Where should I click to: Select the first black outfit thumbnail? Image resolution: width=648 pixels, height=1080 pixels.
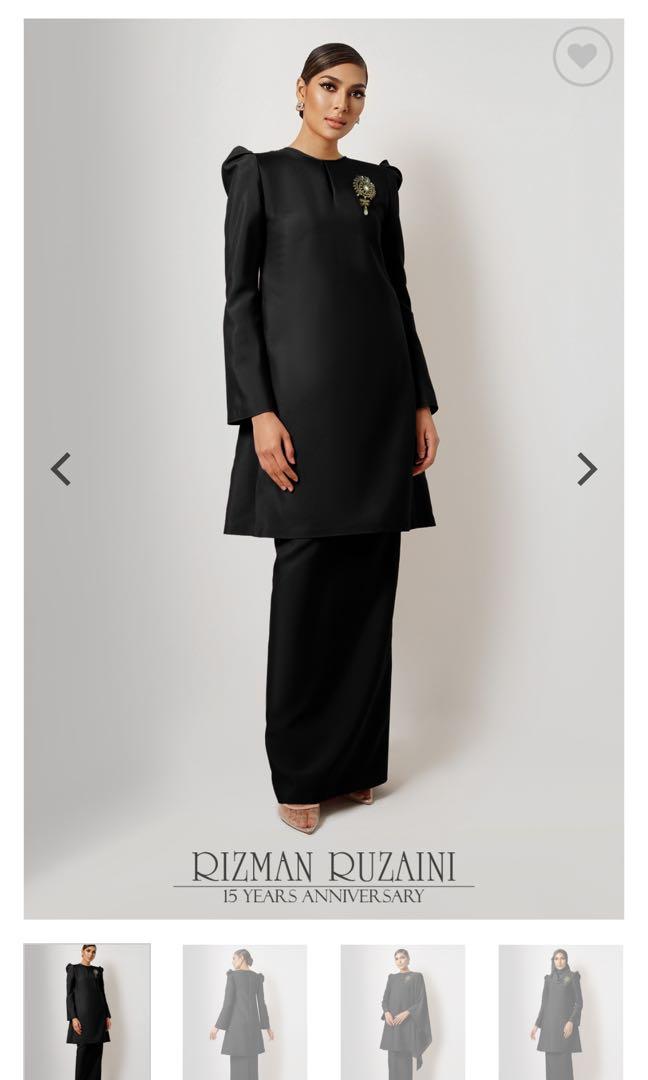(x=87, y=1010)
